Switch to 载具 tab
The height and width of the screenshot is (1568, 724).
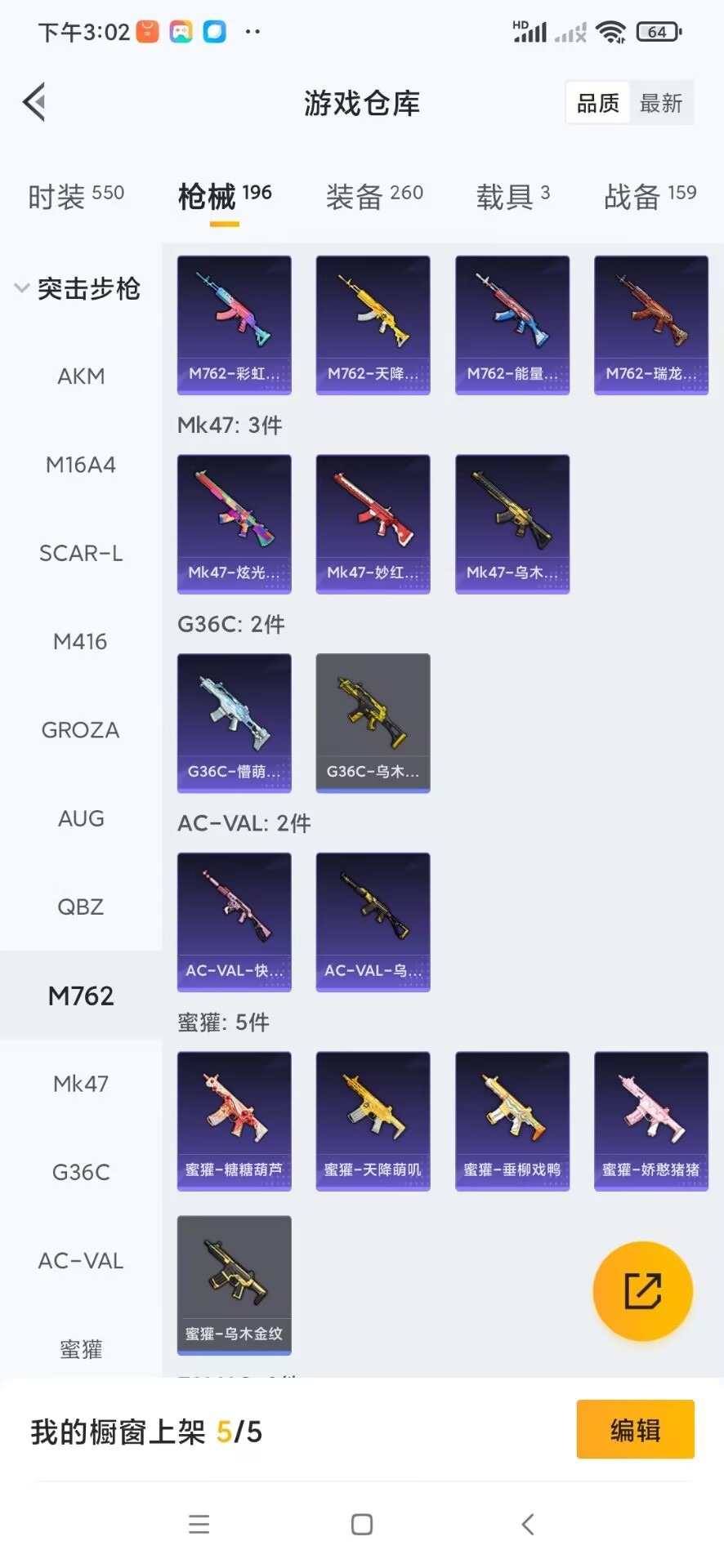(512, 196)
